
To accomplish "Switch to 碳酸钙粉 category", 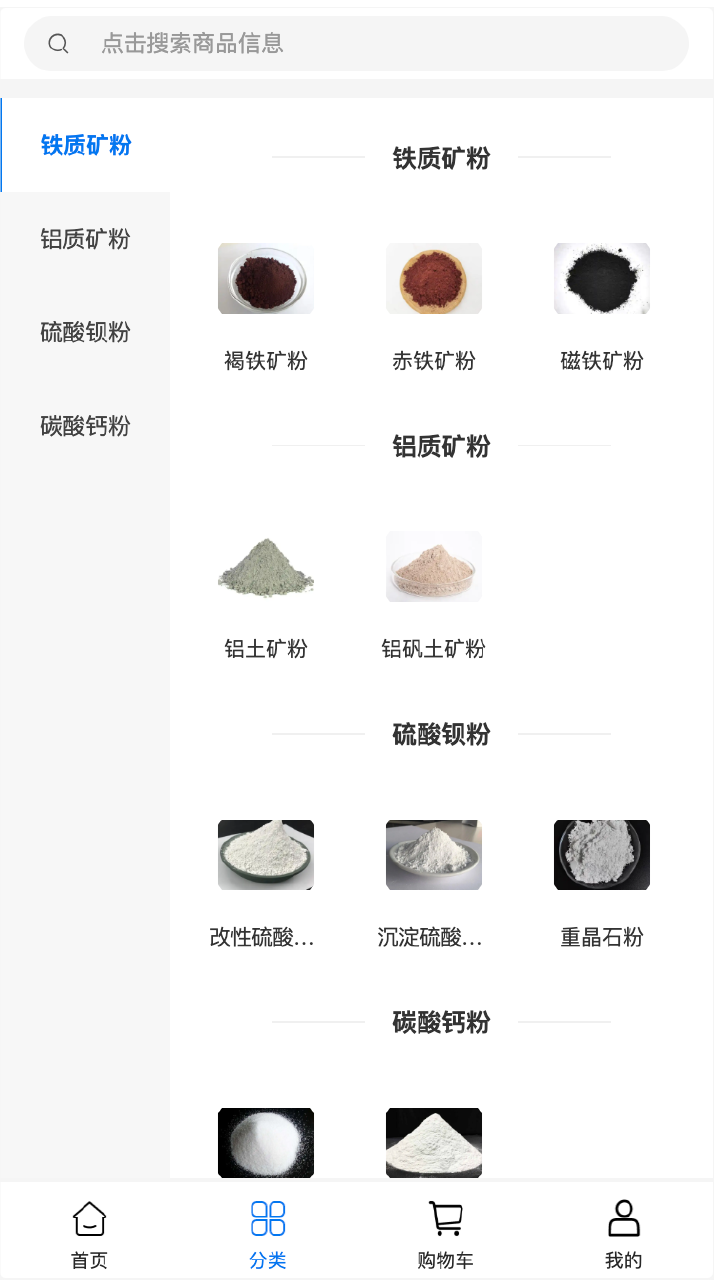I will click(85, 426).
